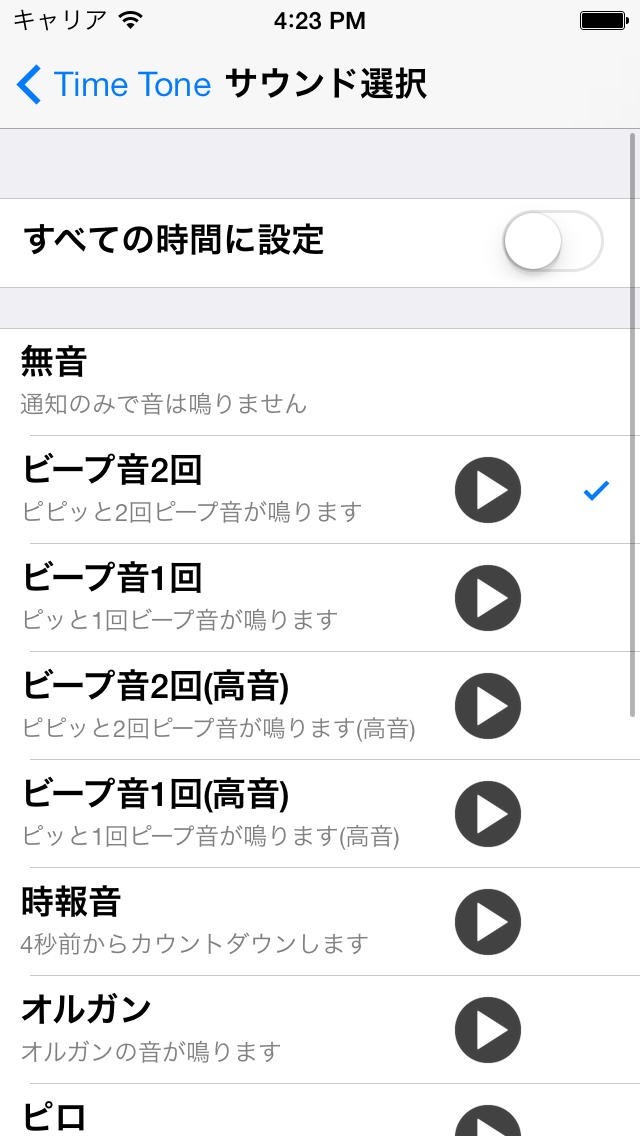Choose オルガン as the sound

point(200,1030)
